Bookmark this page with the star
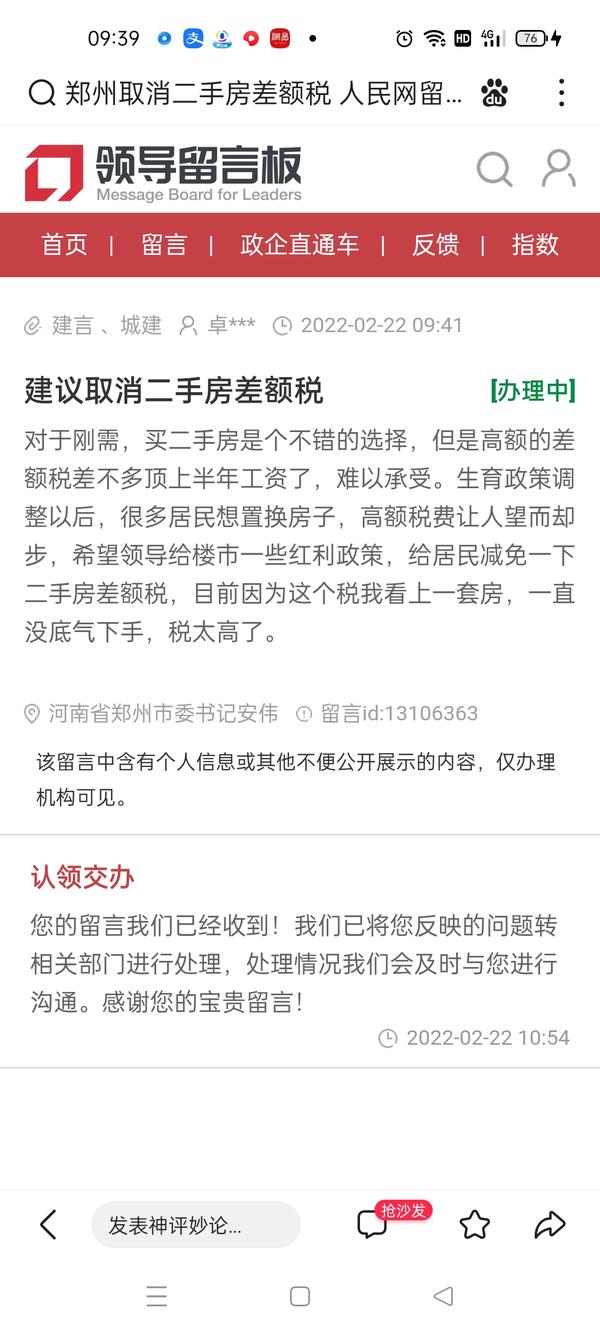Screen dimensions: 600x1333 tap(474, 1224)
